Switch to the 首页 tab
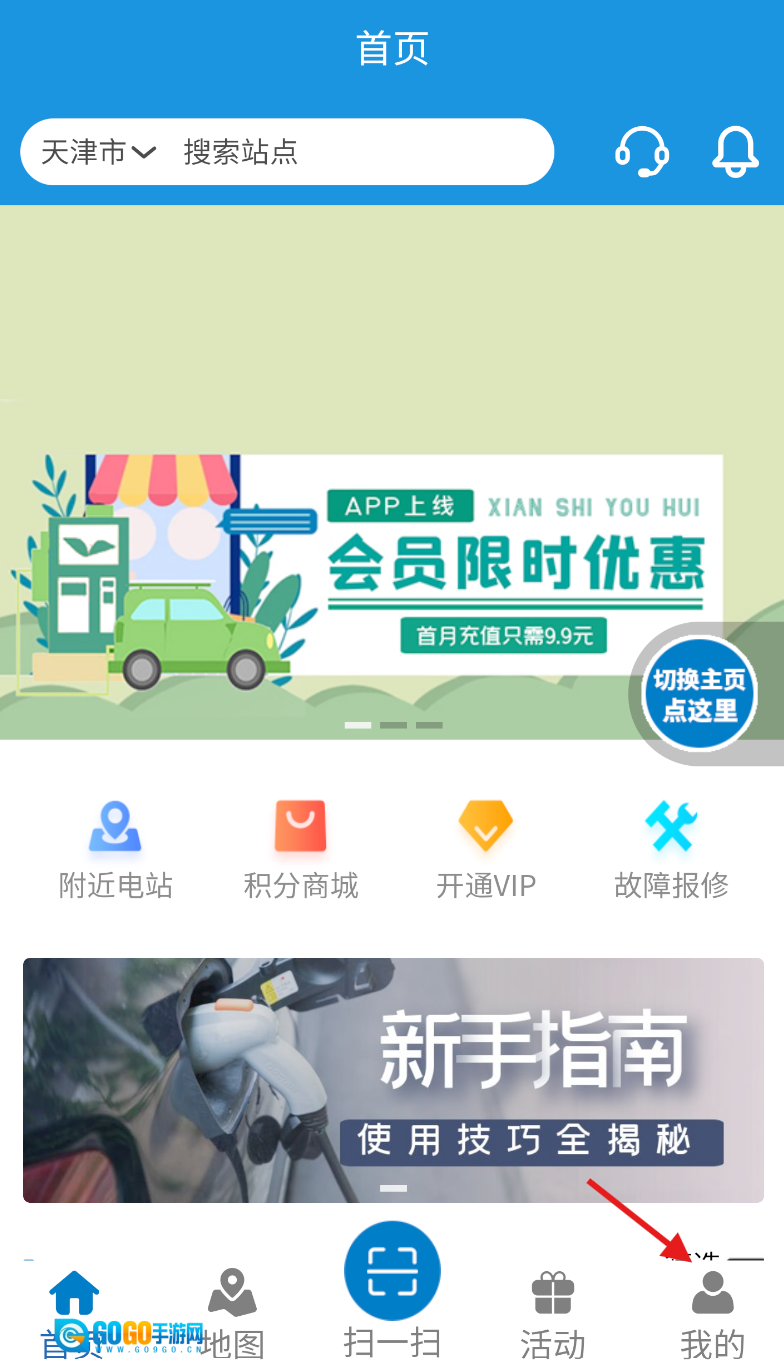This screenshot has height=1363, width=784. (x=74, y=1312)
